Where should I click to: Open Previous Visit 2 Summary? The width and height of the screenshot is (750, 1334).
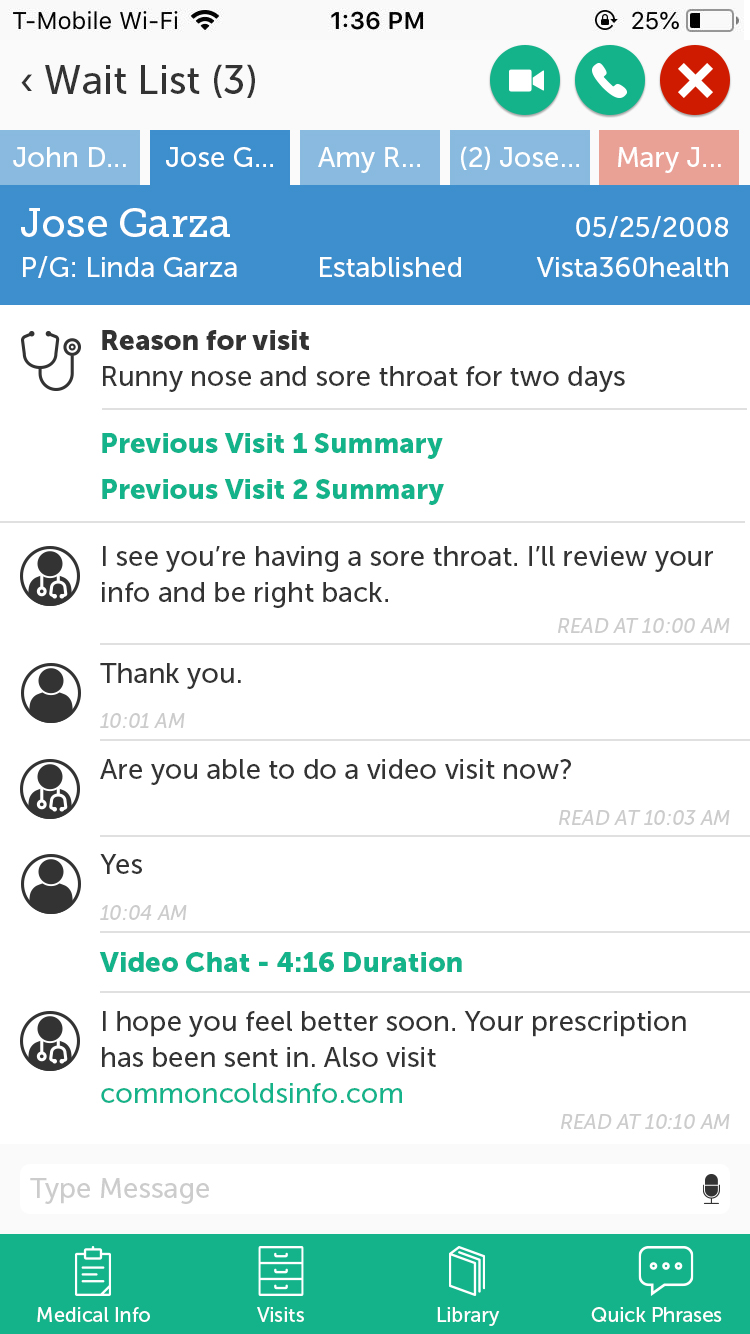click(x=272, y=490)
